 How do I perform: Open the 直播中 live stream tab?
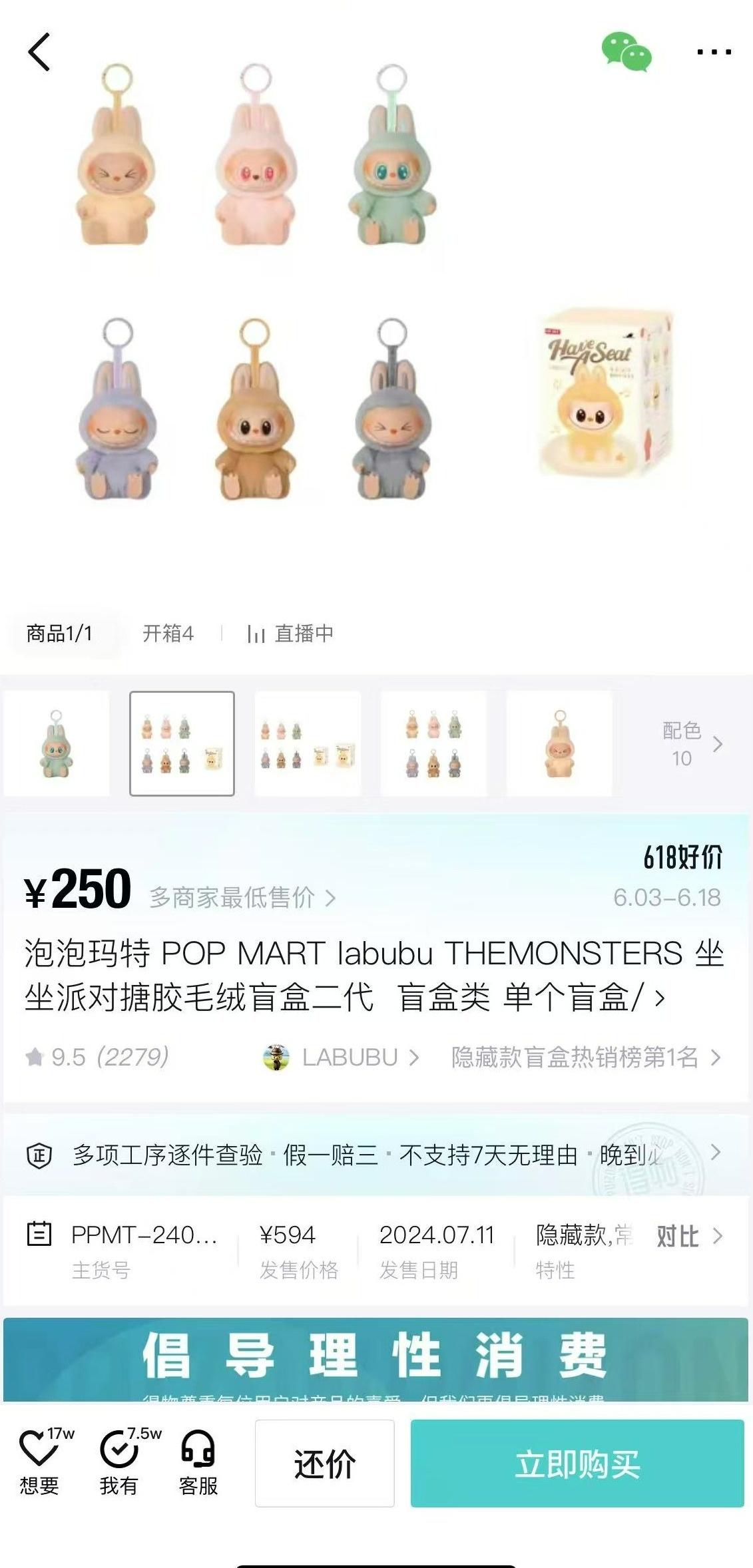pos(291,633)
